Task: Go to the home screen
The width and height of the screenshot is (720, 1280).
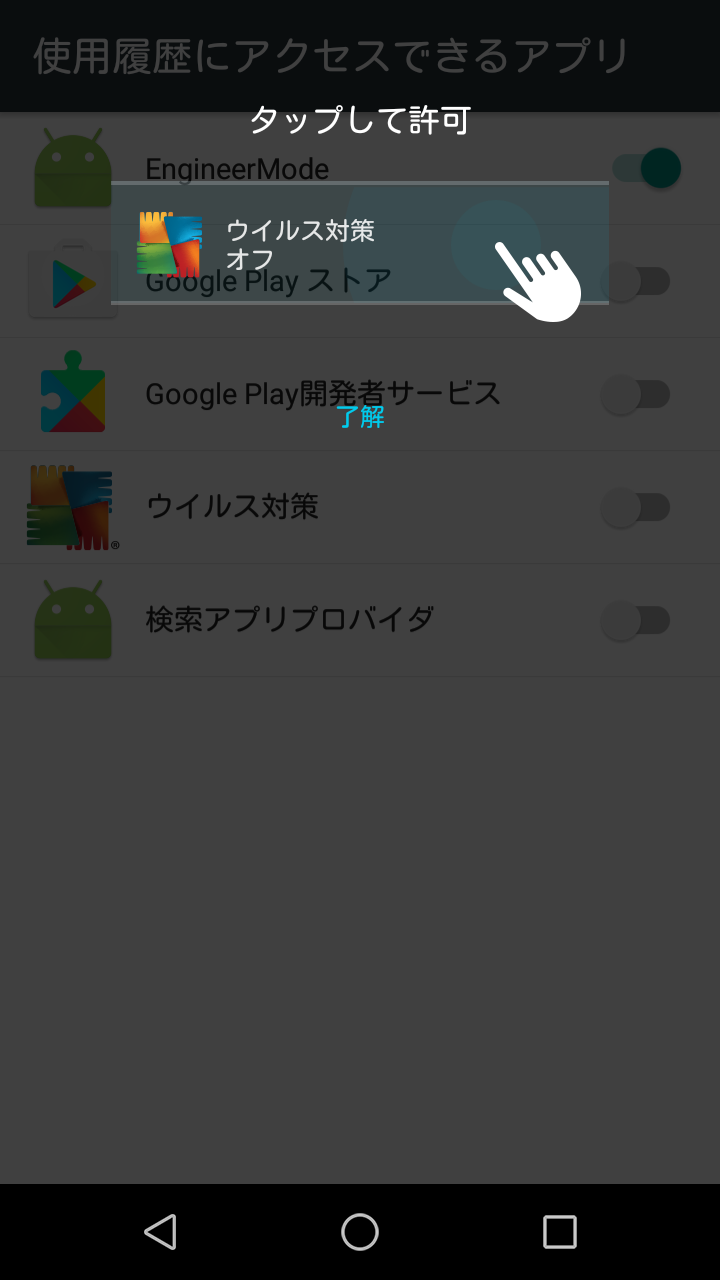Action: click(360, 1232)
